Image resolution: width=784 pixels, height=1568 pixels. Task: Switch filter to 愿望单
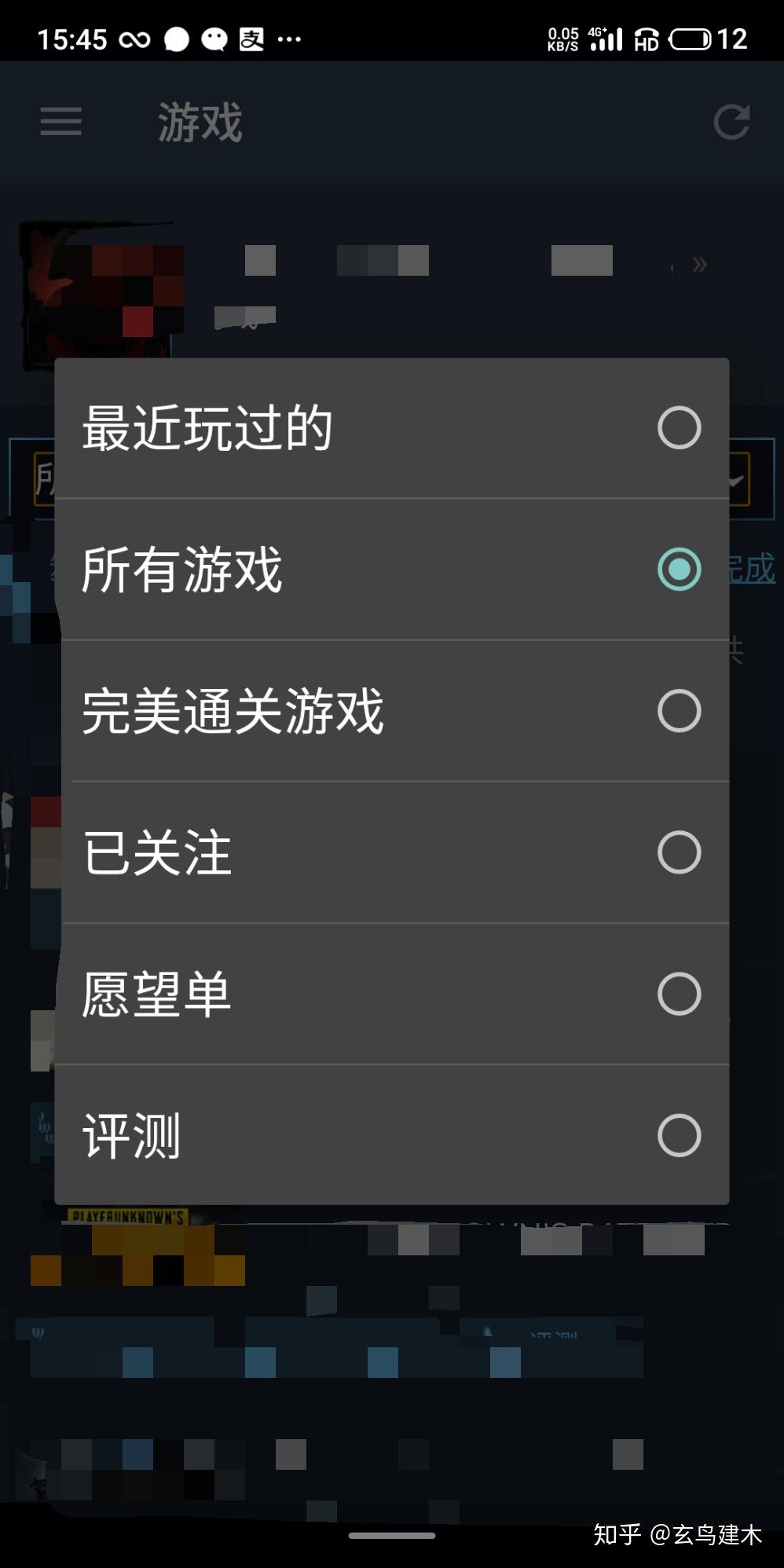click(x=391, y=994)
